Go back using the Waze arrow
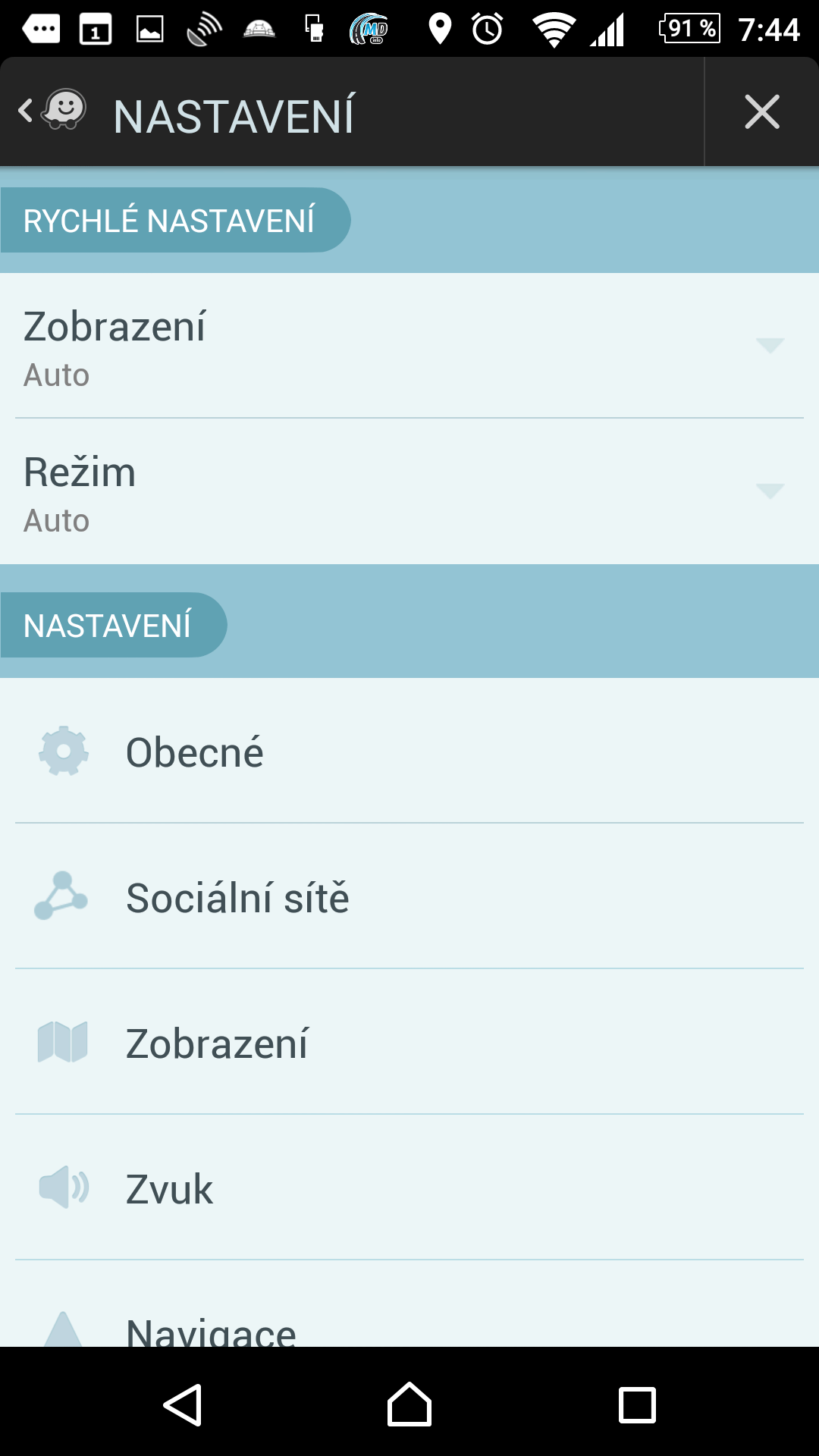819x1456 pixels. coord(50,112)
